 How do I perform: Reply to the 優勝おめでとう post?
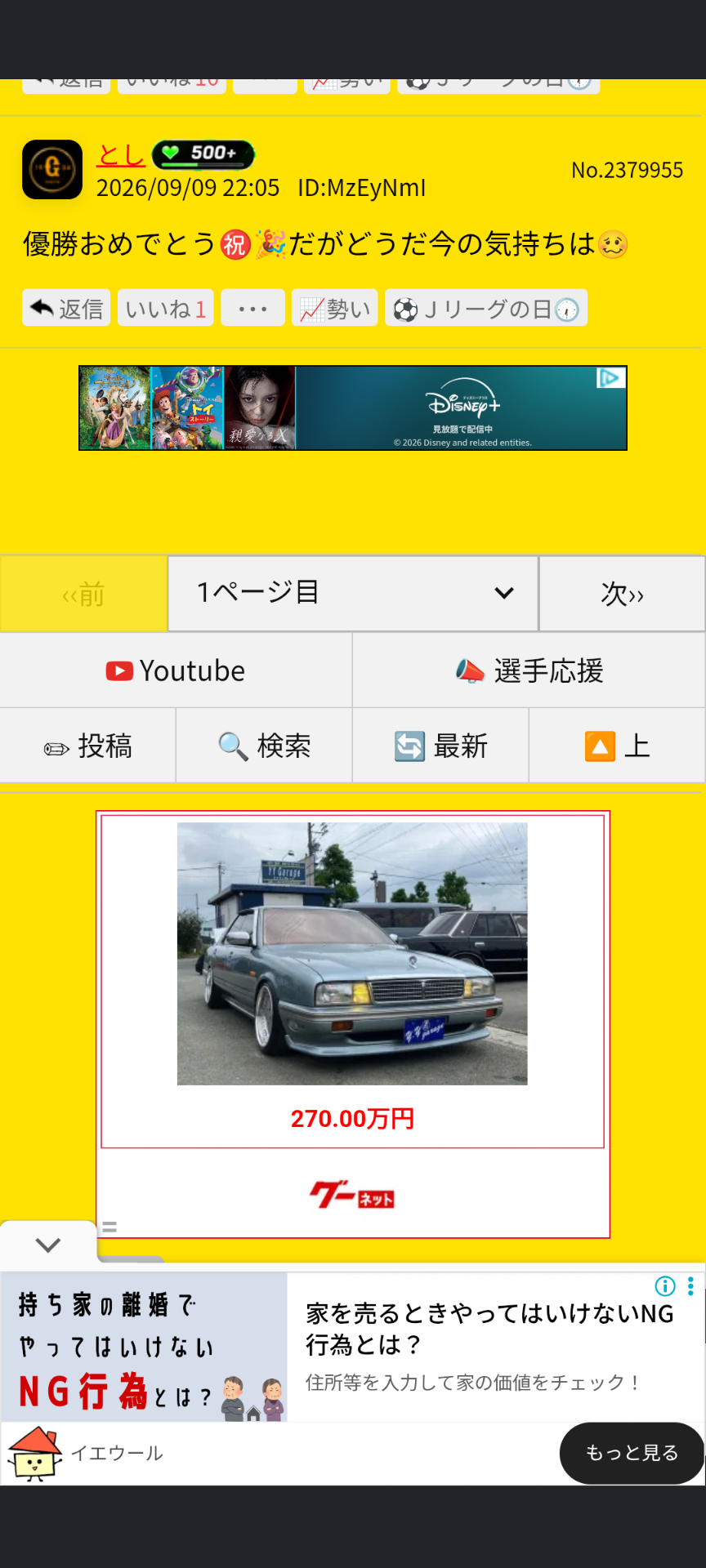pos(66,308)
